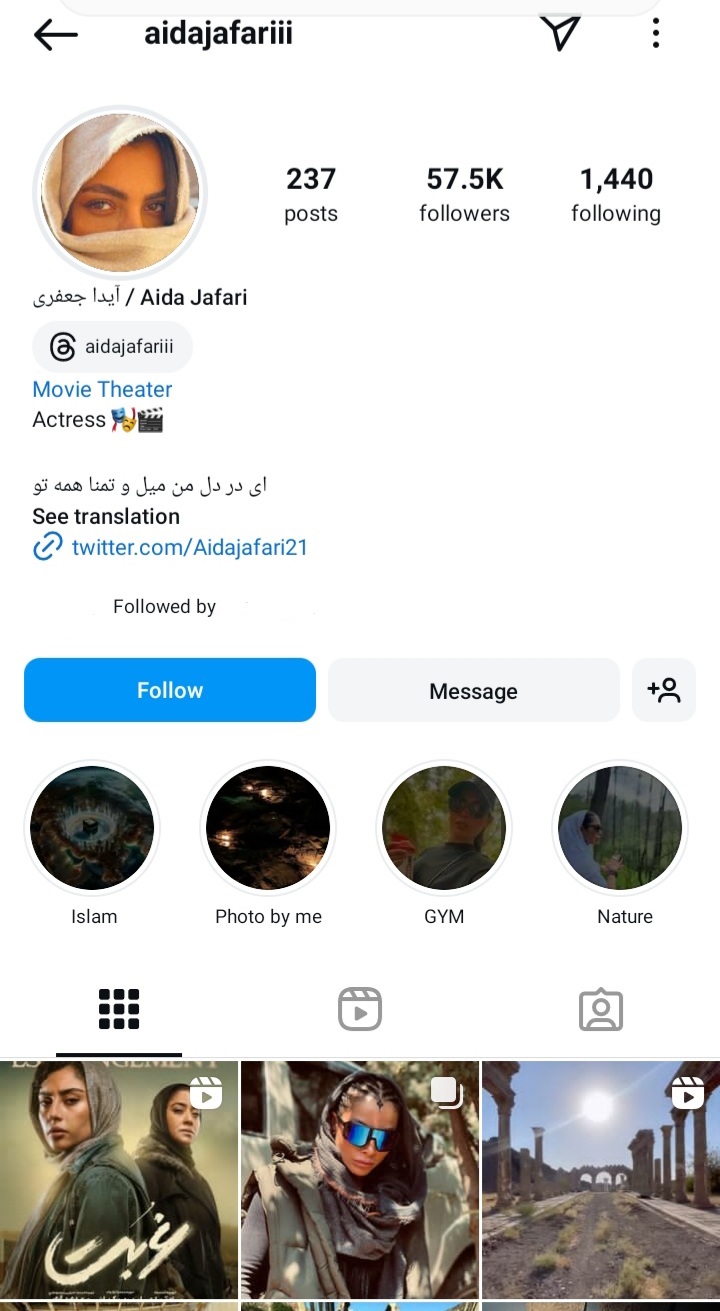The height and width of the screenshot is (1311, 720).
Task: Open the Photo by me highlight
Action: pos(268,828)
